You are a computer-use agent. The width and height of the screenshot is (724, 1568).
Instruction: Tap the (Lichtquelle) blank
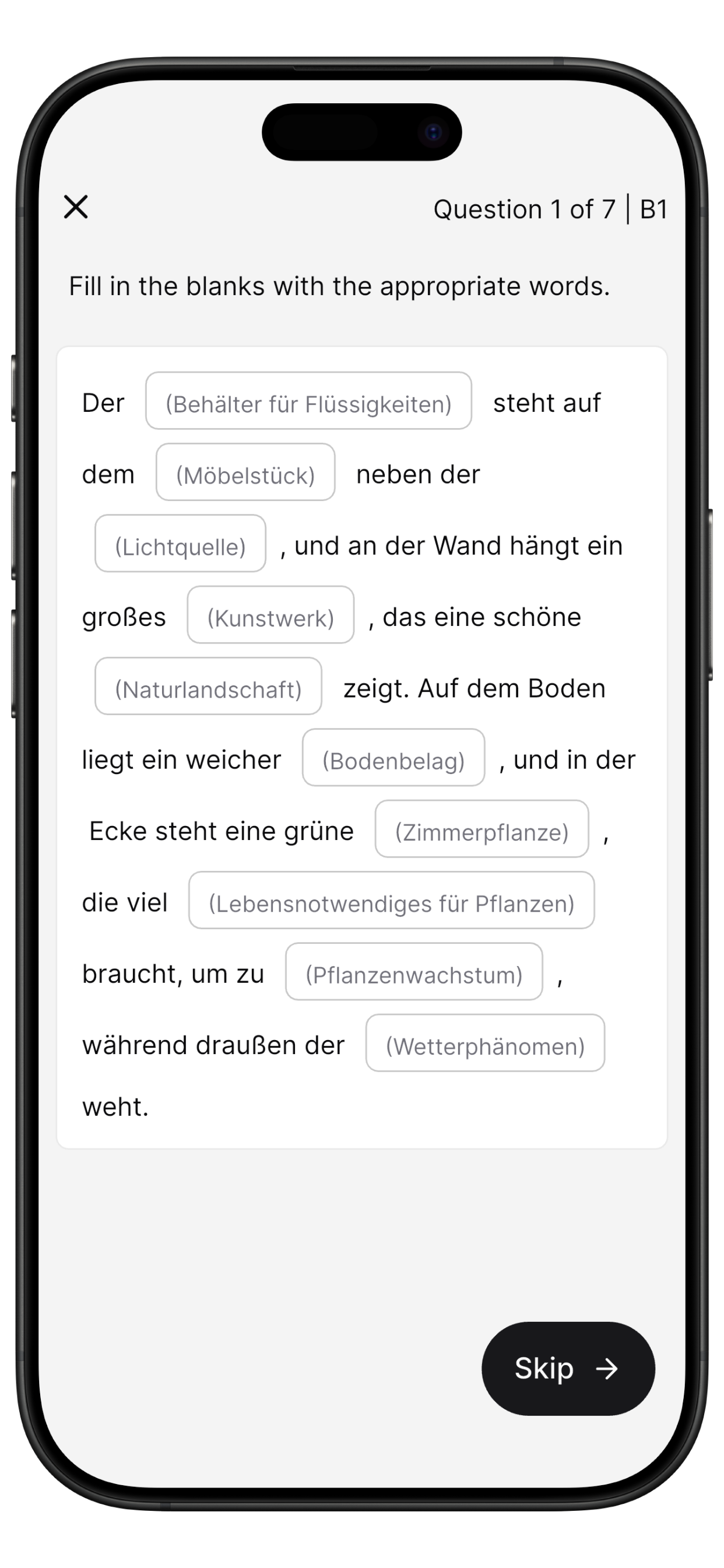180,545
